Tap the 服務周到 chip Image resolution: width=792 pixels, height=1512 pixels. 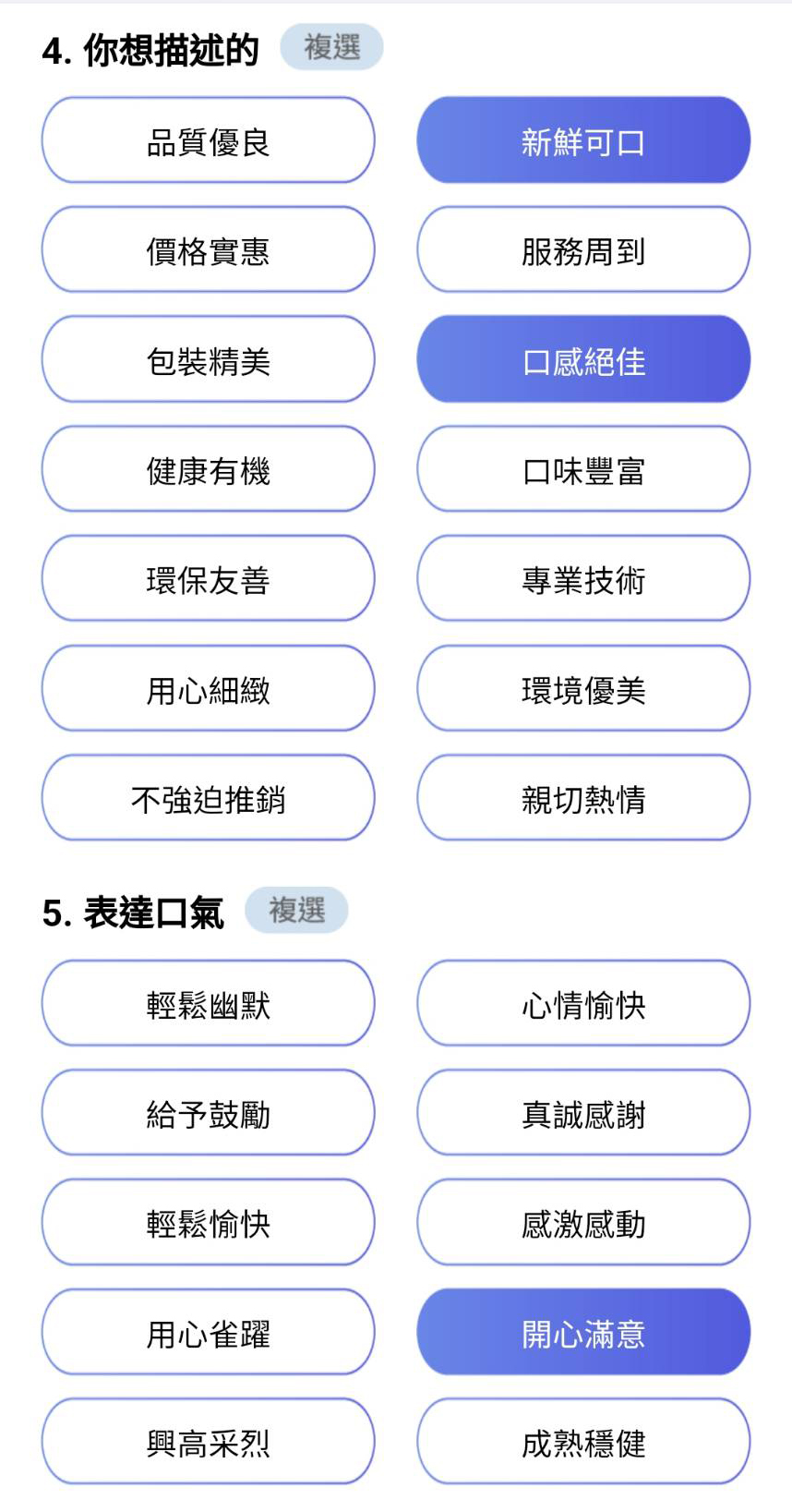coord(583,249)
